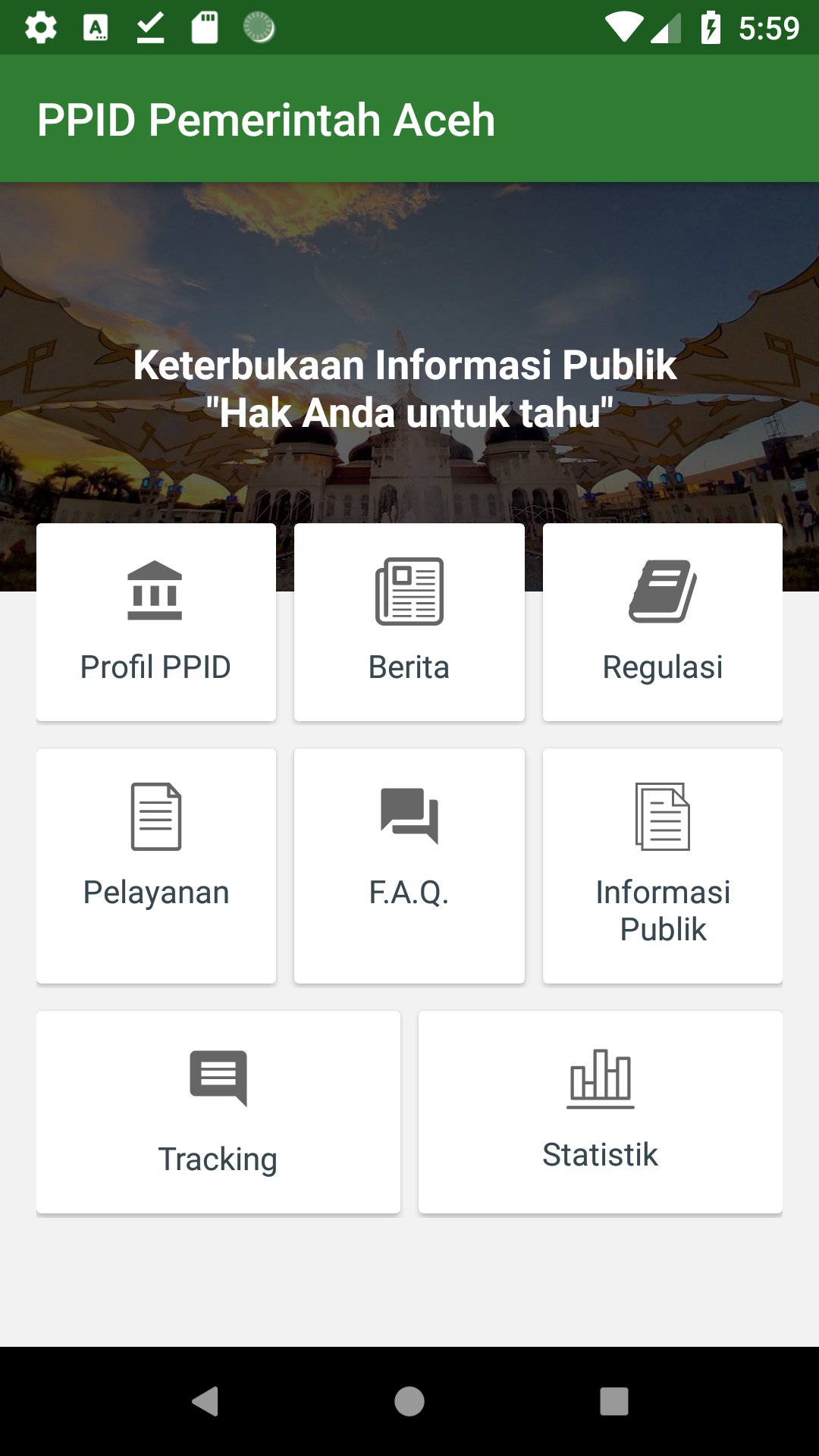This screenshot has height=1456, width=819.
Task: Access the Regulasi page
Action: point(663,622)
